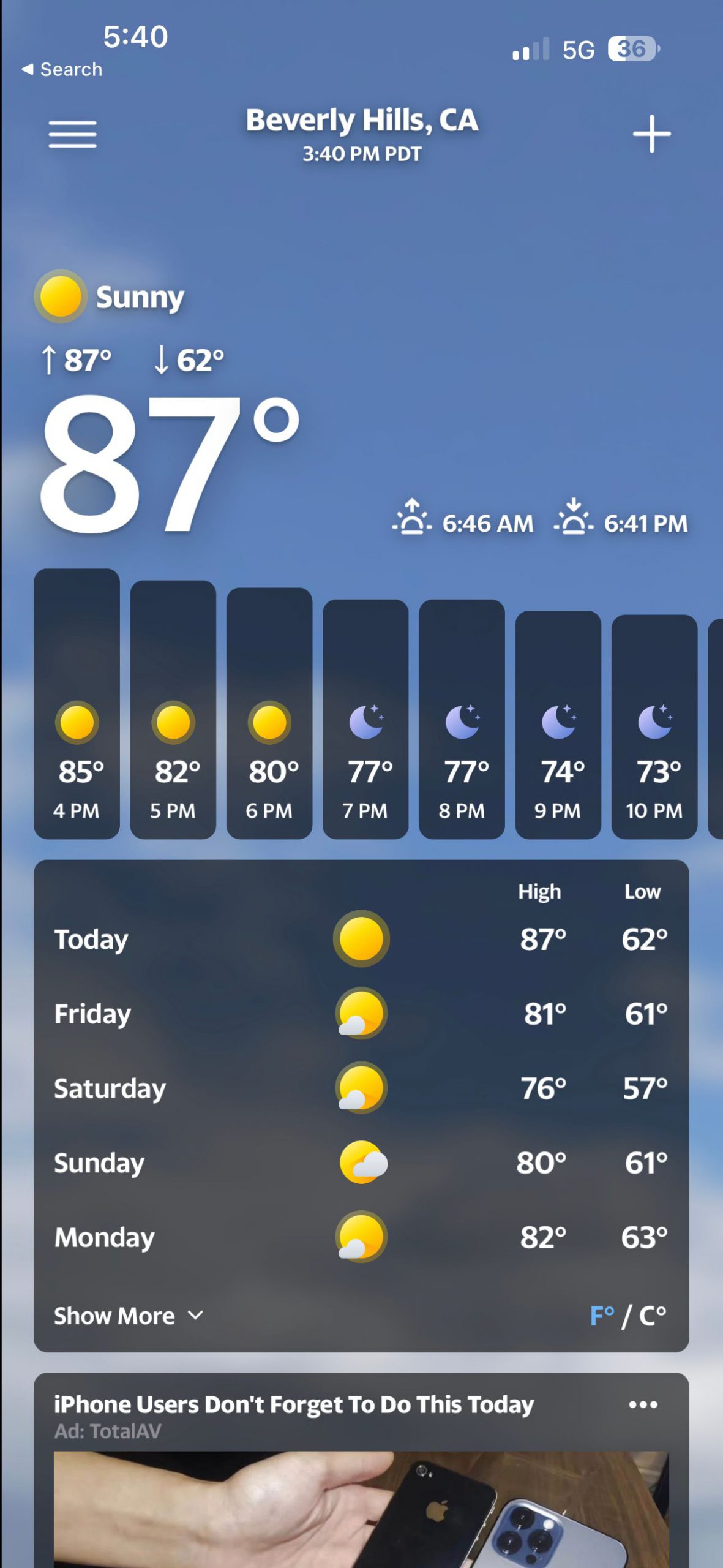This screenshot has width=723, height=1568.
Task: Open the hamburger menu
Action: pyautogui.click(x=72, y=134)
